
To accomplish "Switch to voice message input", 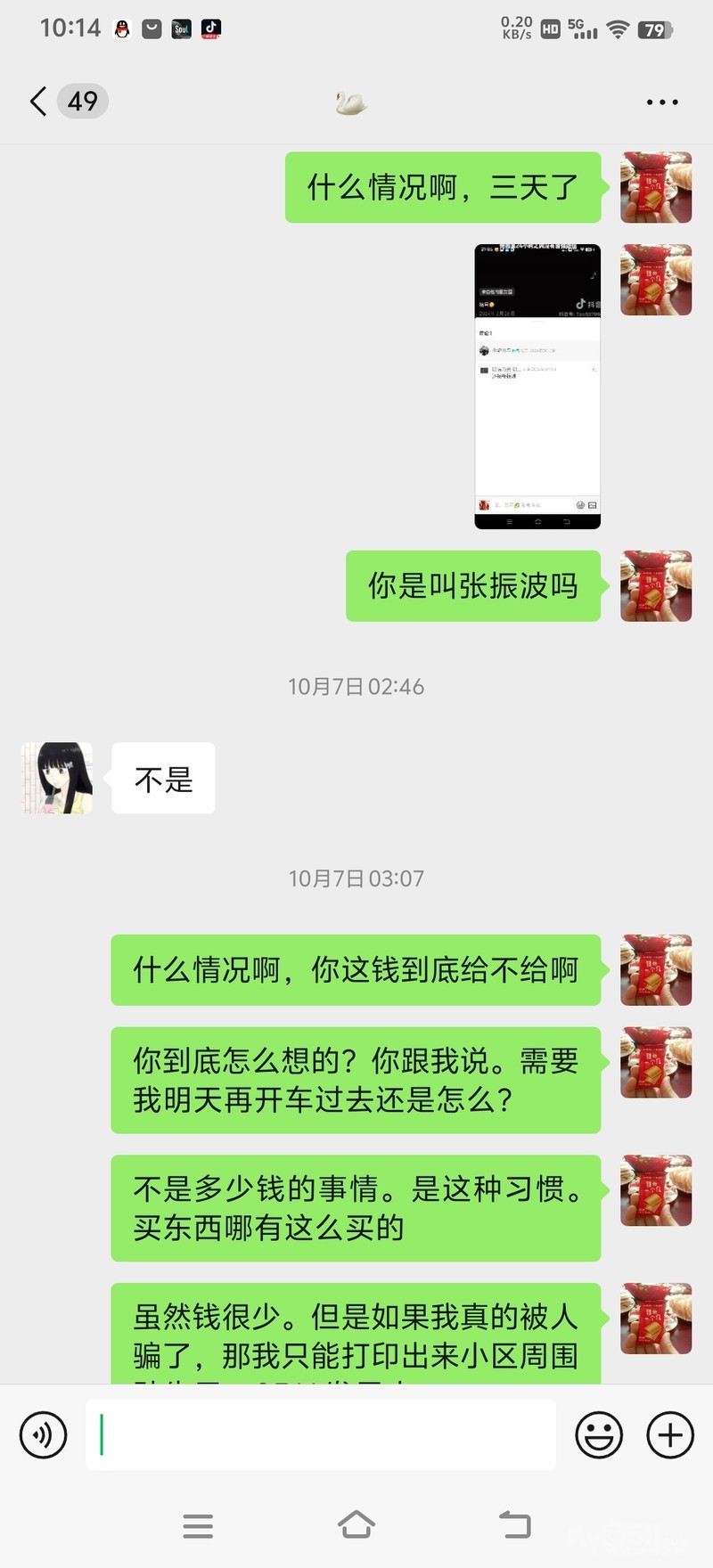I will pyautogui.click(x=43, y=1434).
